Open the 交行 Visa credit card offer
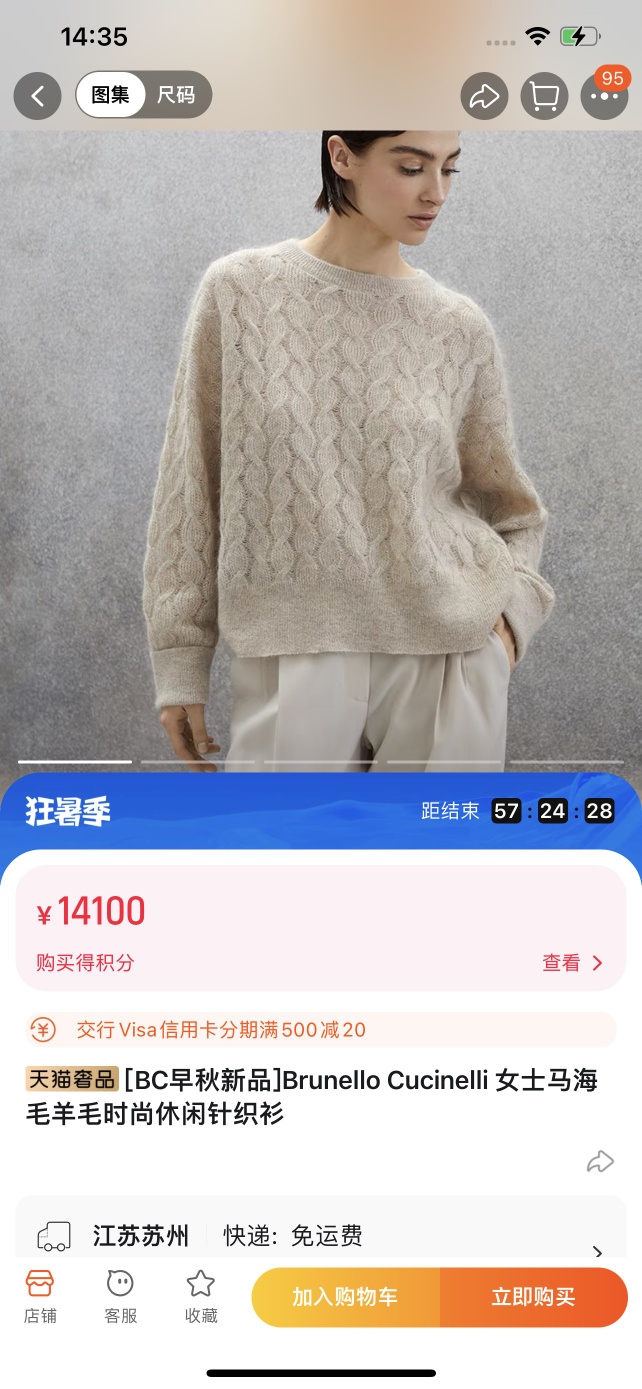The width and height of the screenshot is (642, 1389). click(x=320, y=1029)
